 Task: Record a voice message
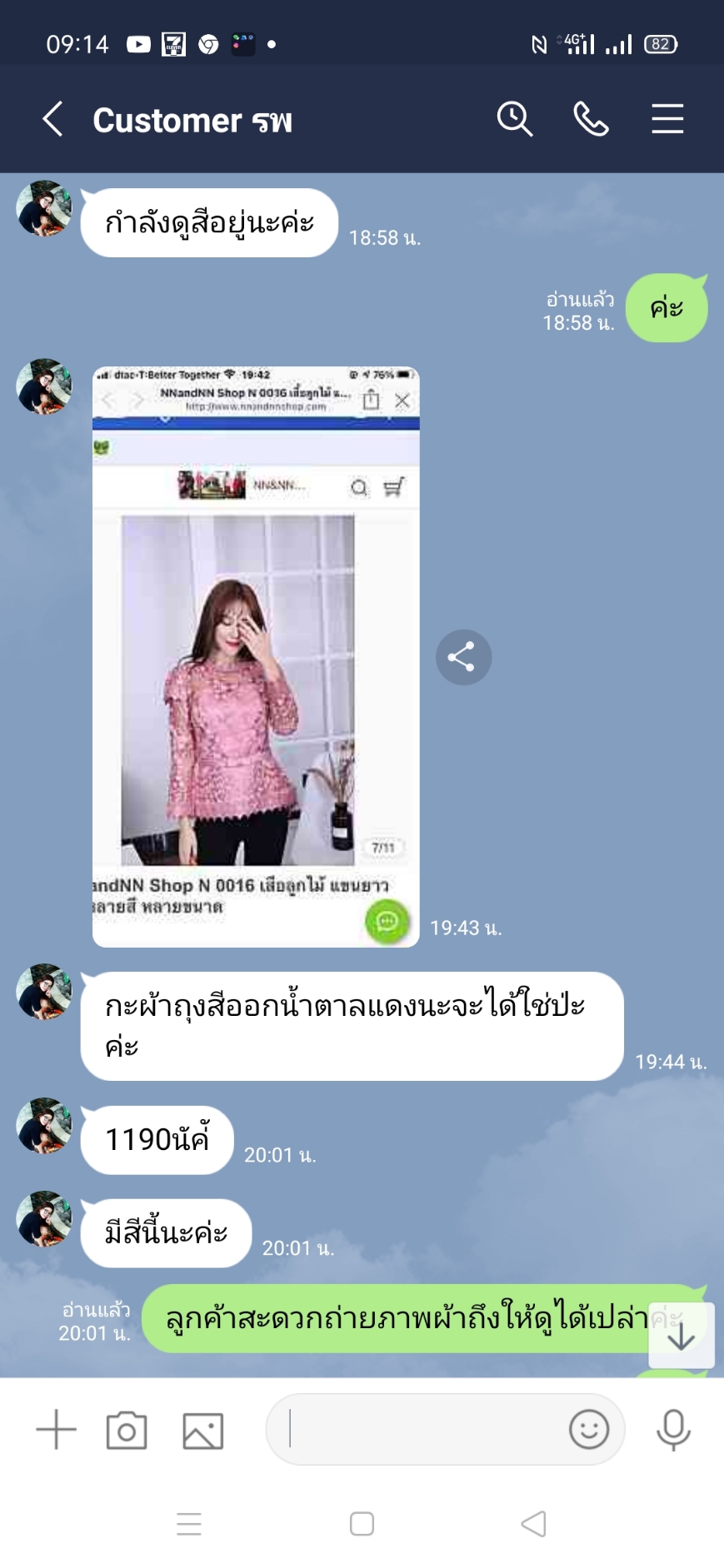(x=672, y=1430)
